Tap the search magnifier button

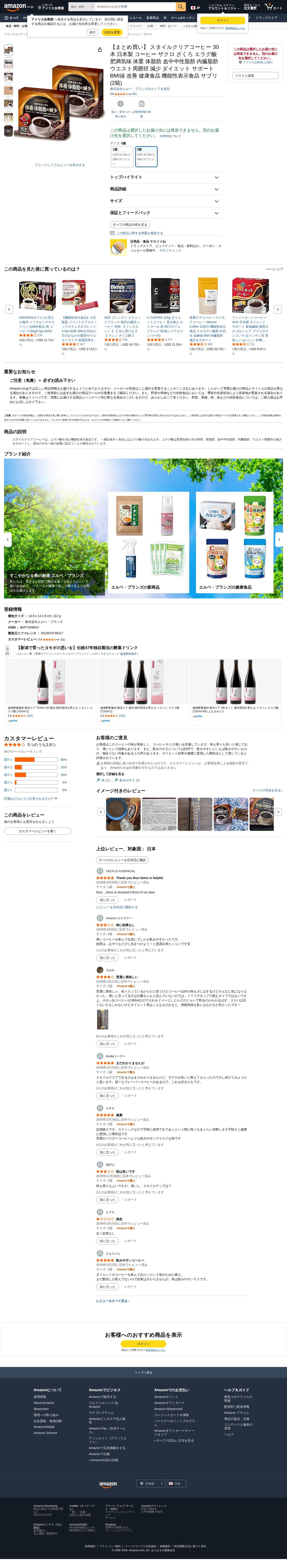click(180, 7)
